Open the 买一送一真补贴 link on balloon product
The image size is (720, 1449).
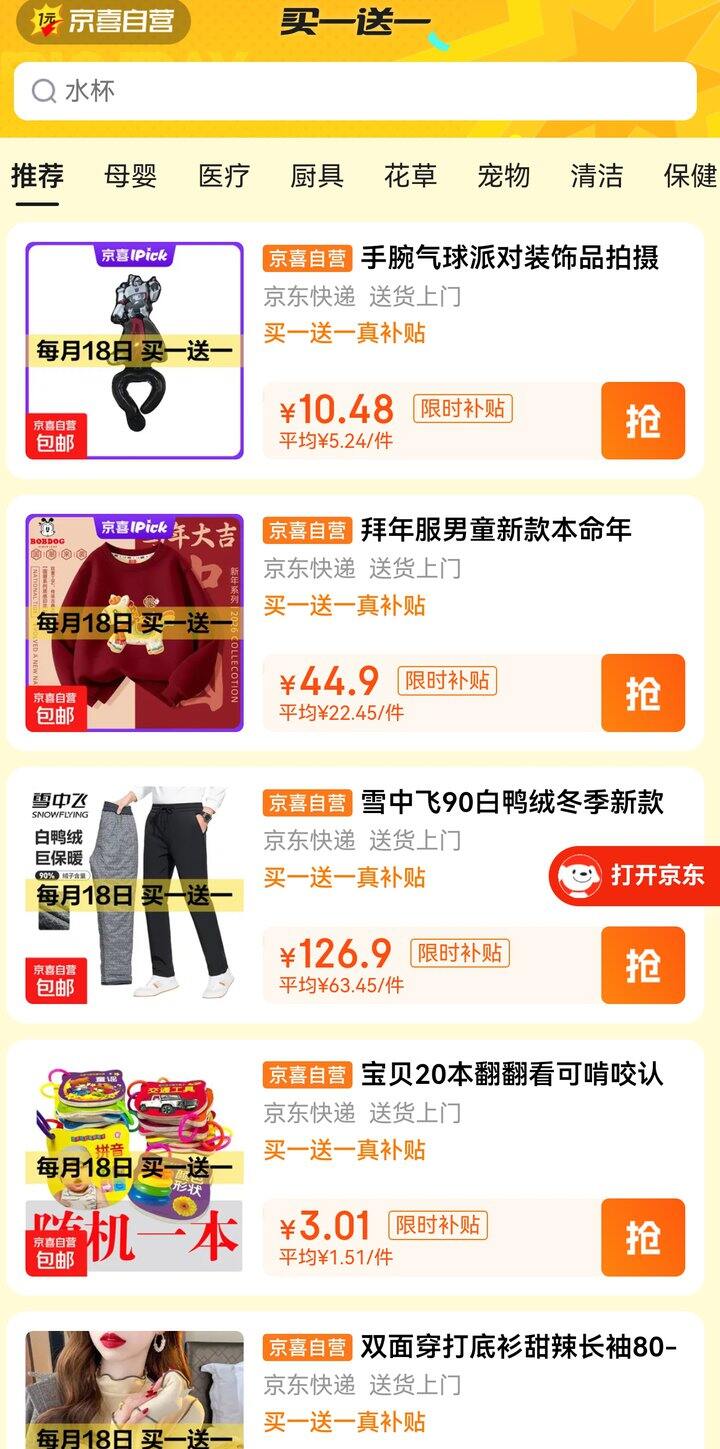point(345,334)
